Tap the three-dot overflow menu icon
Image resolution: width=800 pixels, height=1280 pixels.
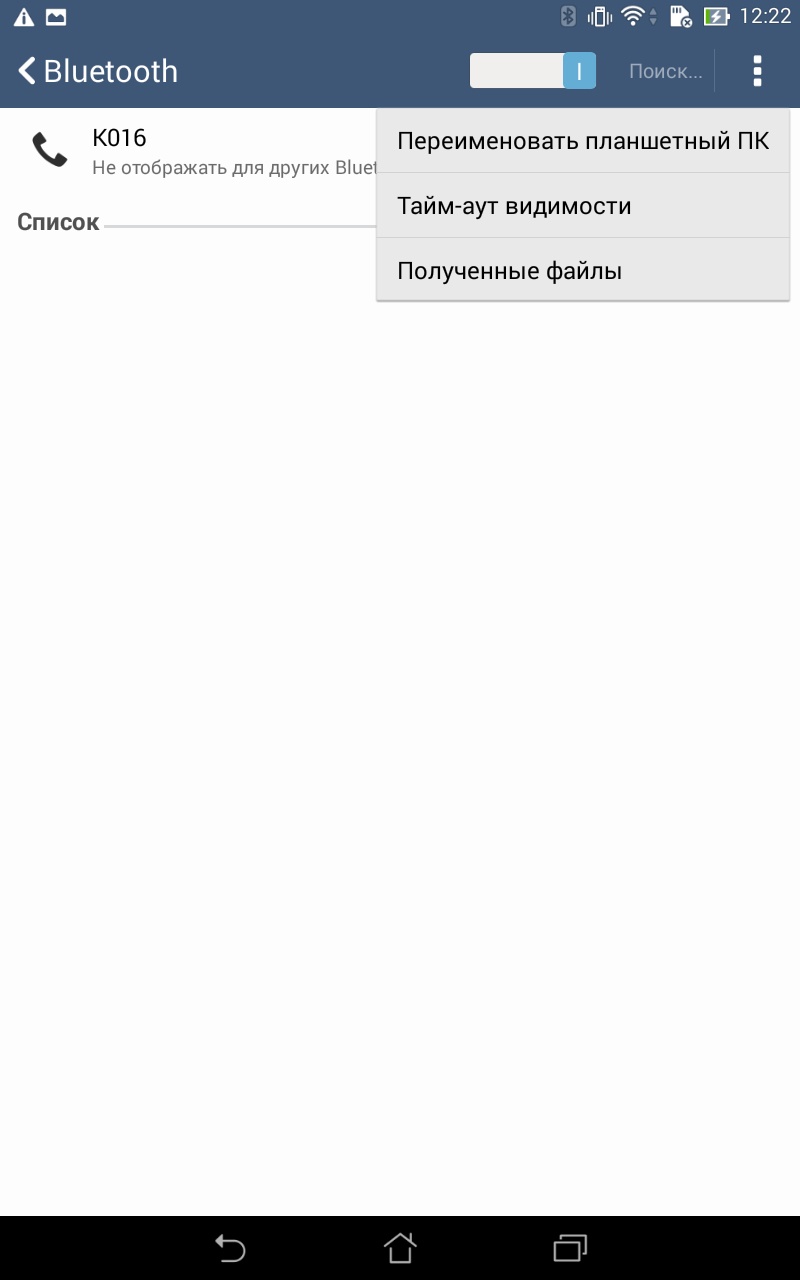tap(757, 71)
